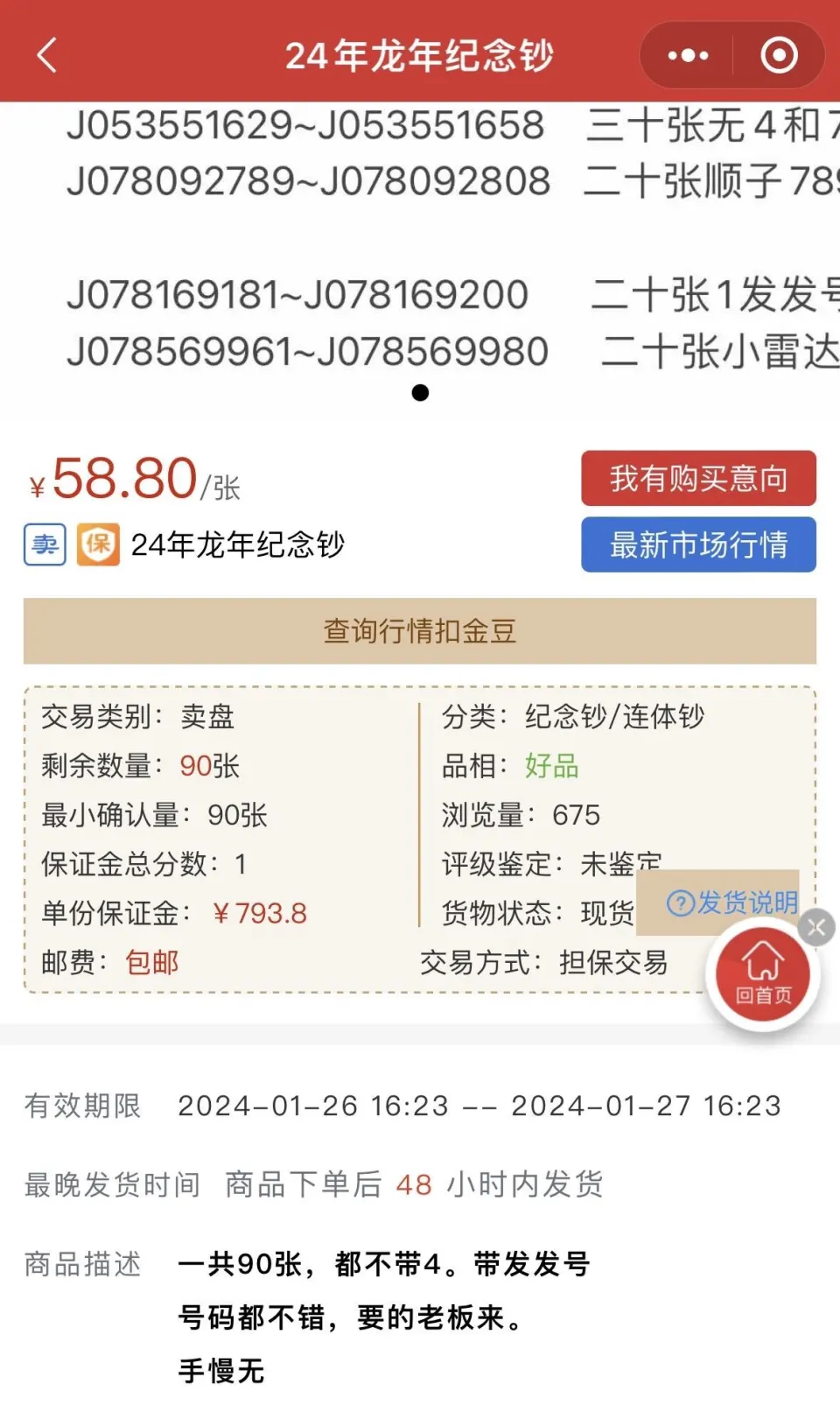Open 发货说明 shipping help
Image resolution: width=840 pixels, height=1419 pixels.
731,902
